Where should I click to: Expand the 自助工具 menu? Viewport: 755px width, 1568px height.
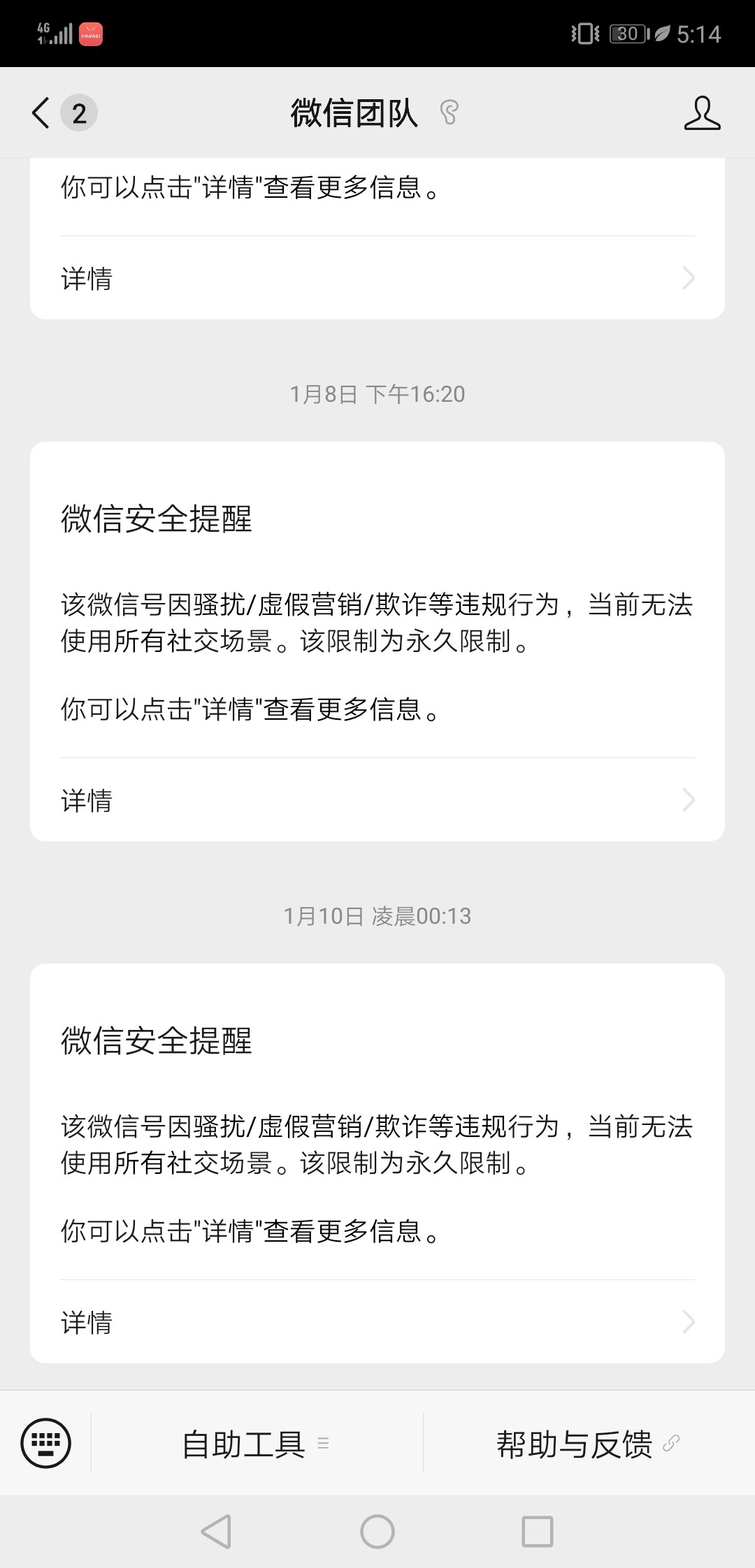pos(257,1444)
